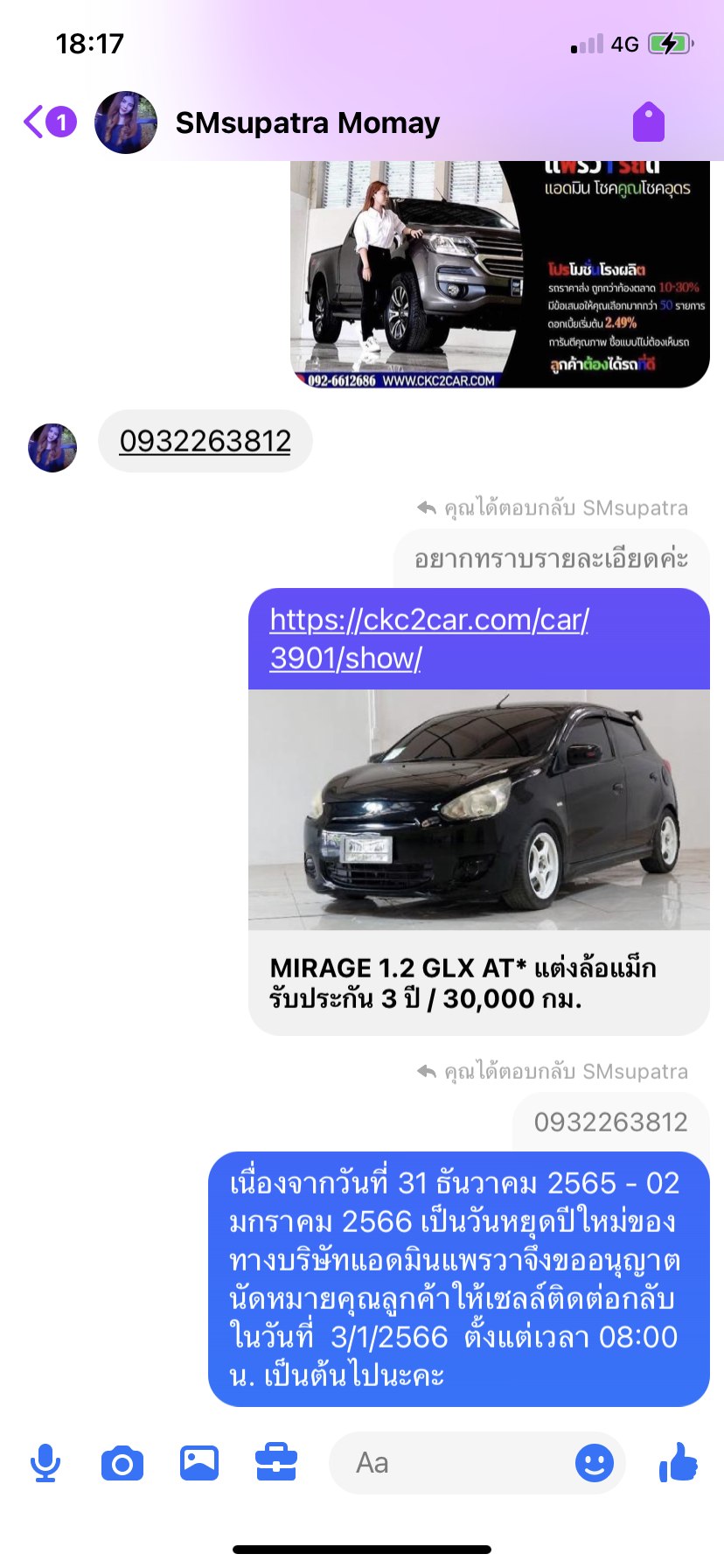Open the business tools briefcase icon
The image size is (724, 1568).
coord(276,1463)
